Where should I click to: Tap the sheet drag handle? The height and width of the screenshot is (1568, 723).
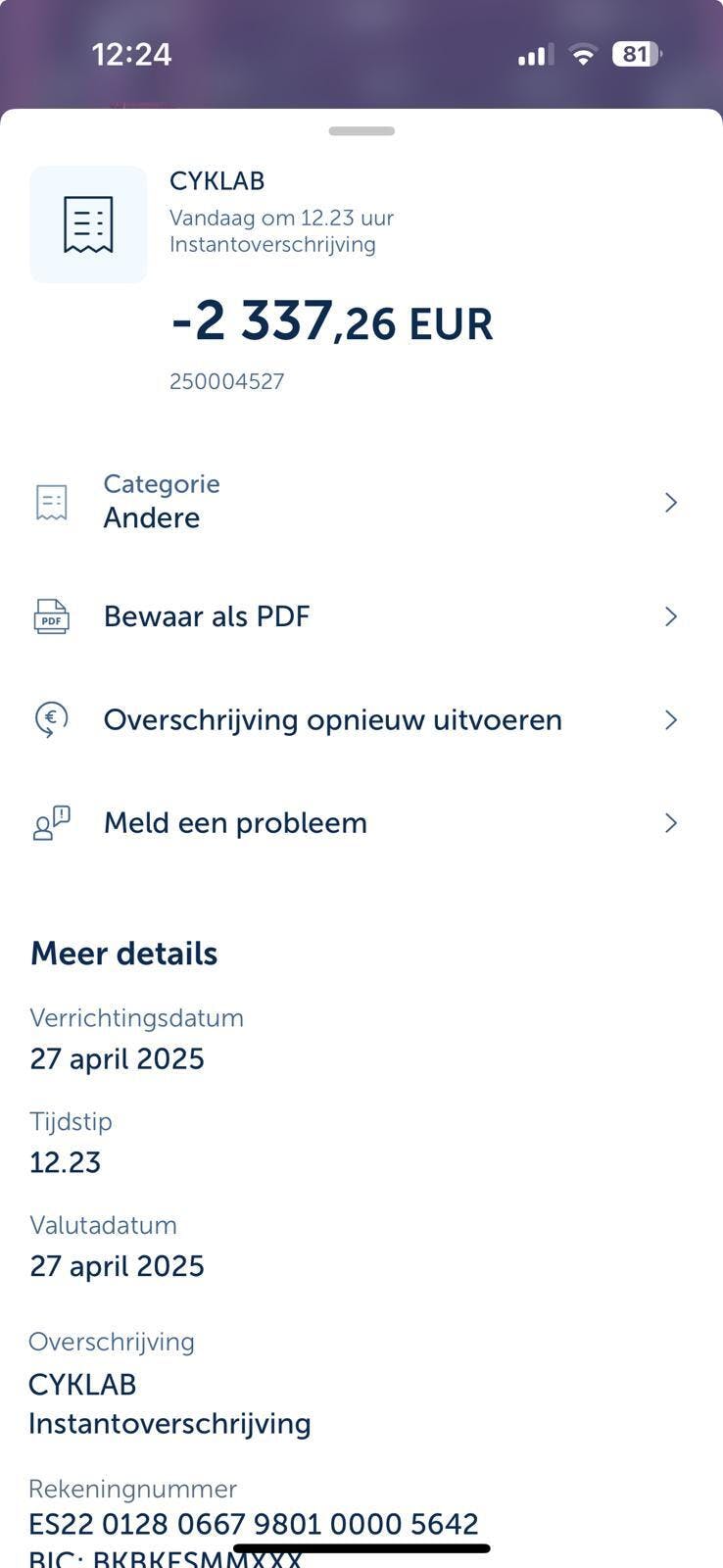point(361,131)
